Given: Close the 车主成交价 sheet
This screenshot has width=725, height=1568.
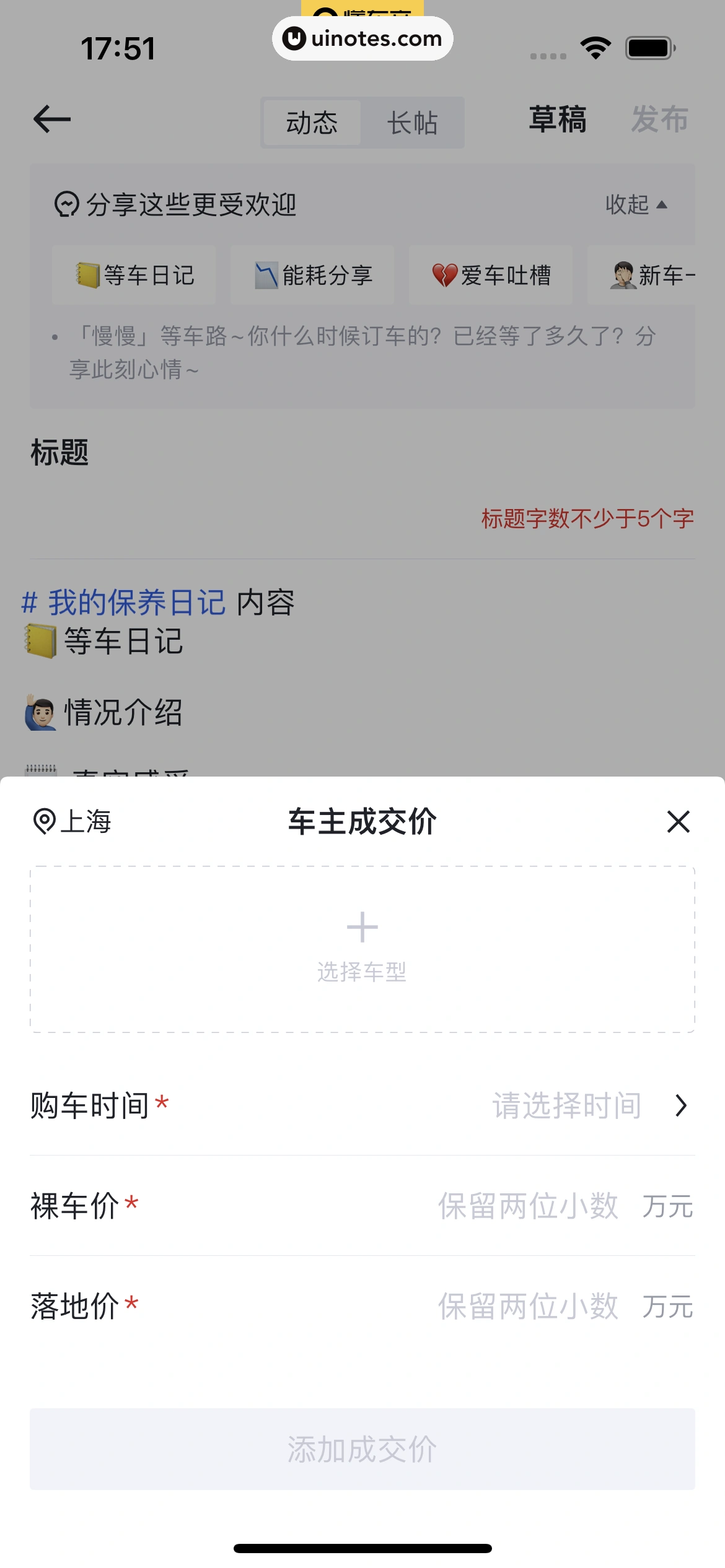Looking at the screenshot, I should (x=679, y=822).
